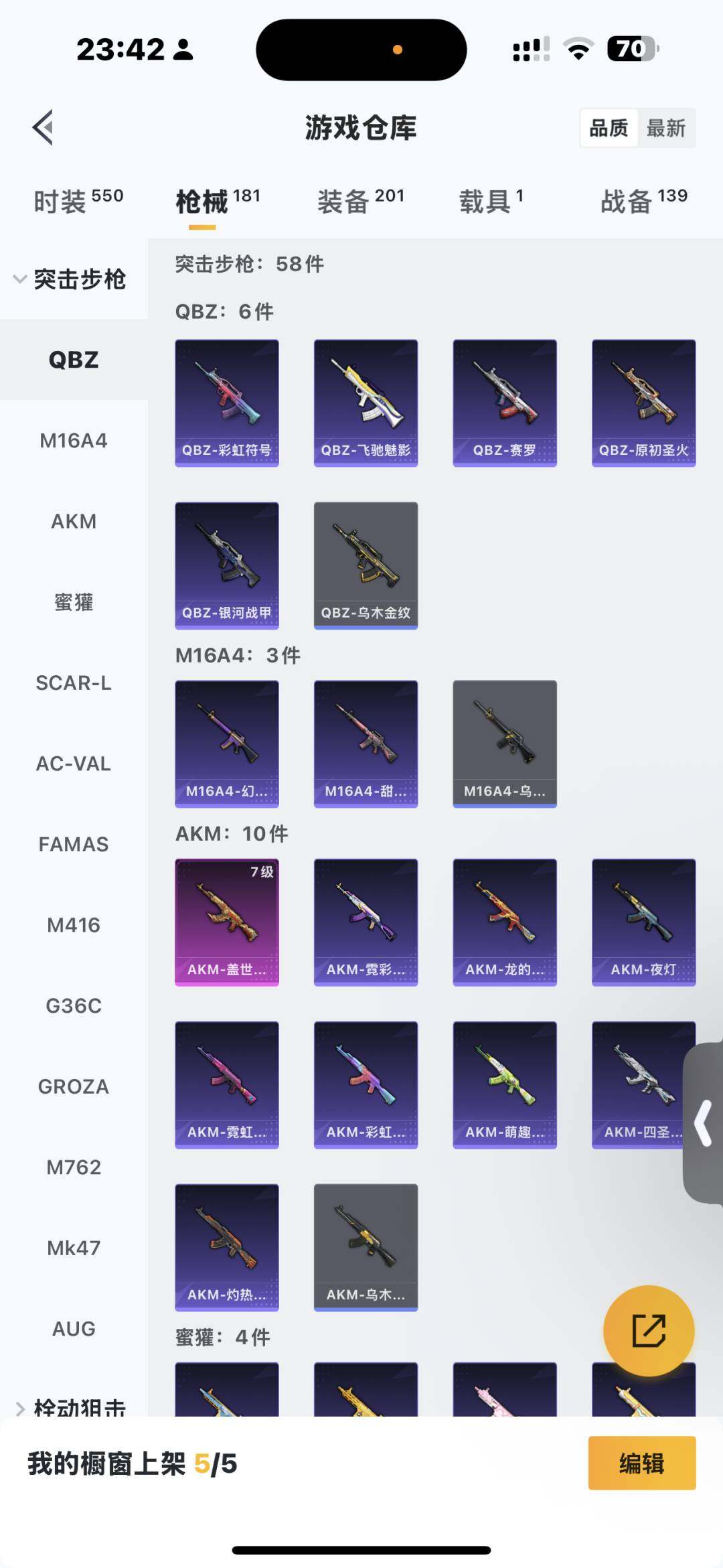Tap the orange share floating button
The image size is (723, 1568).
tap(649, 1330)
